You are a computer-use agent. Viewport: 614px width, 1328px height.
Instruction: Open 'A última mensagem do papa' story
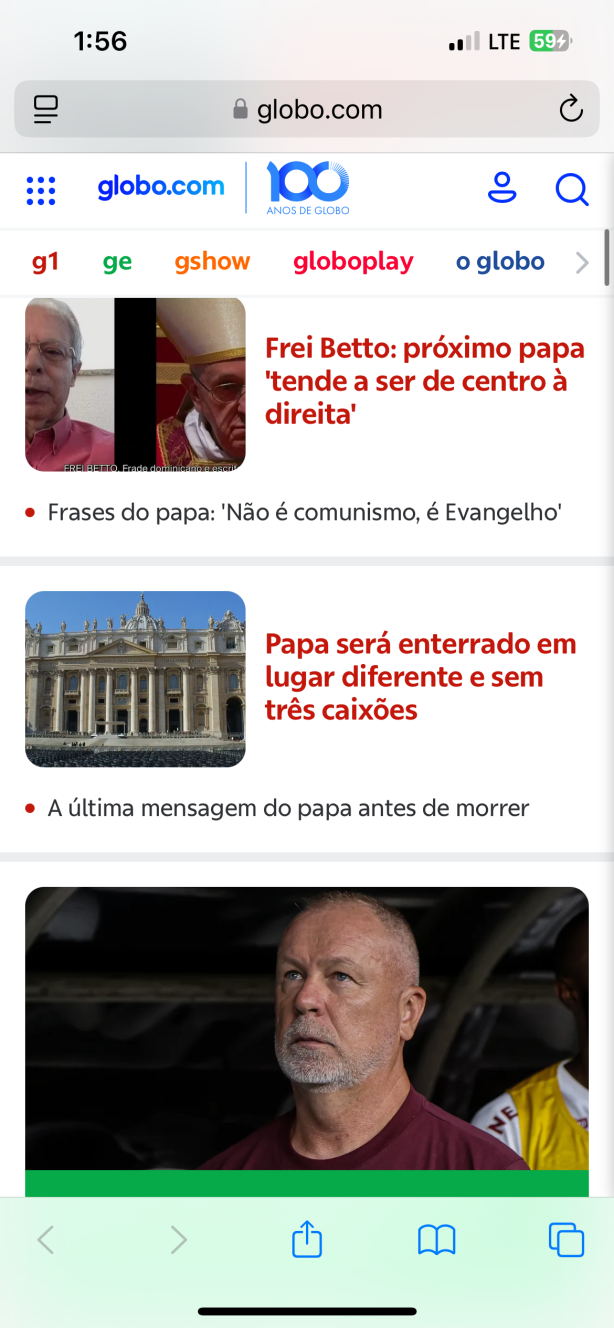(288, 808)
